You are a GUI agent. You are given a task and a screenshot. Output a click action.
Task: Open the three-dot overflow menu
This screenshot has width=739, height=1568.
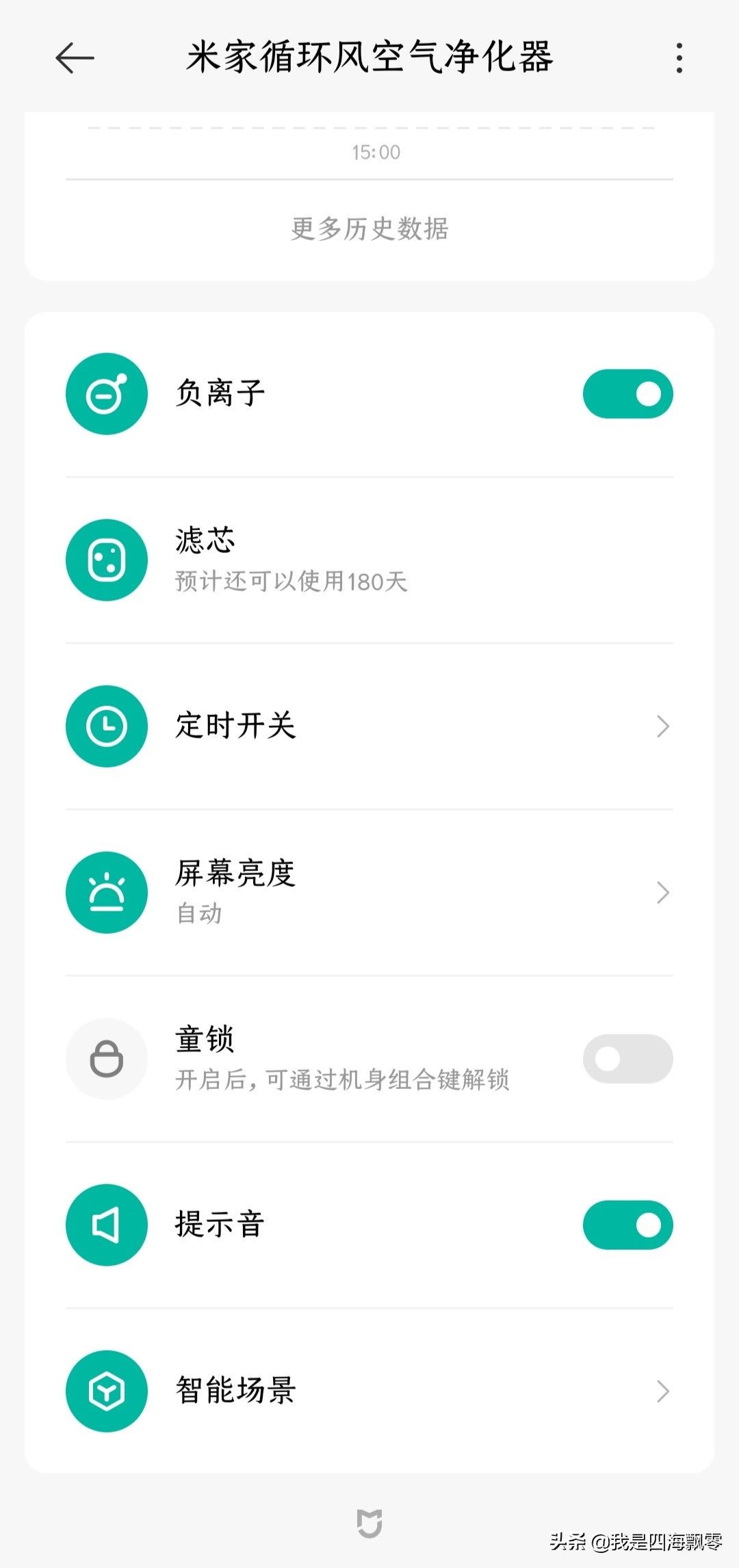pyautogui.click(x=679, y=57)
